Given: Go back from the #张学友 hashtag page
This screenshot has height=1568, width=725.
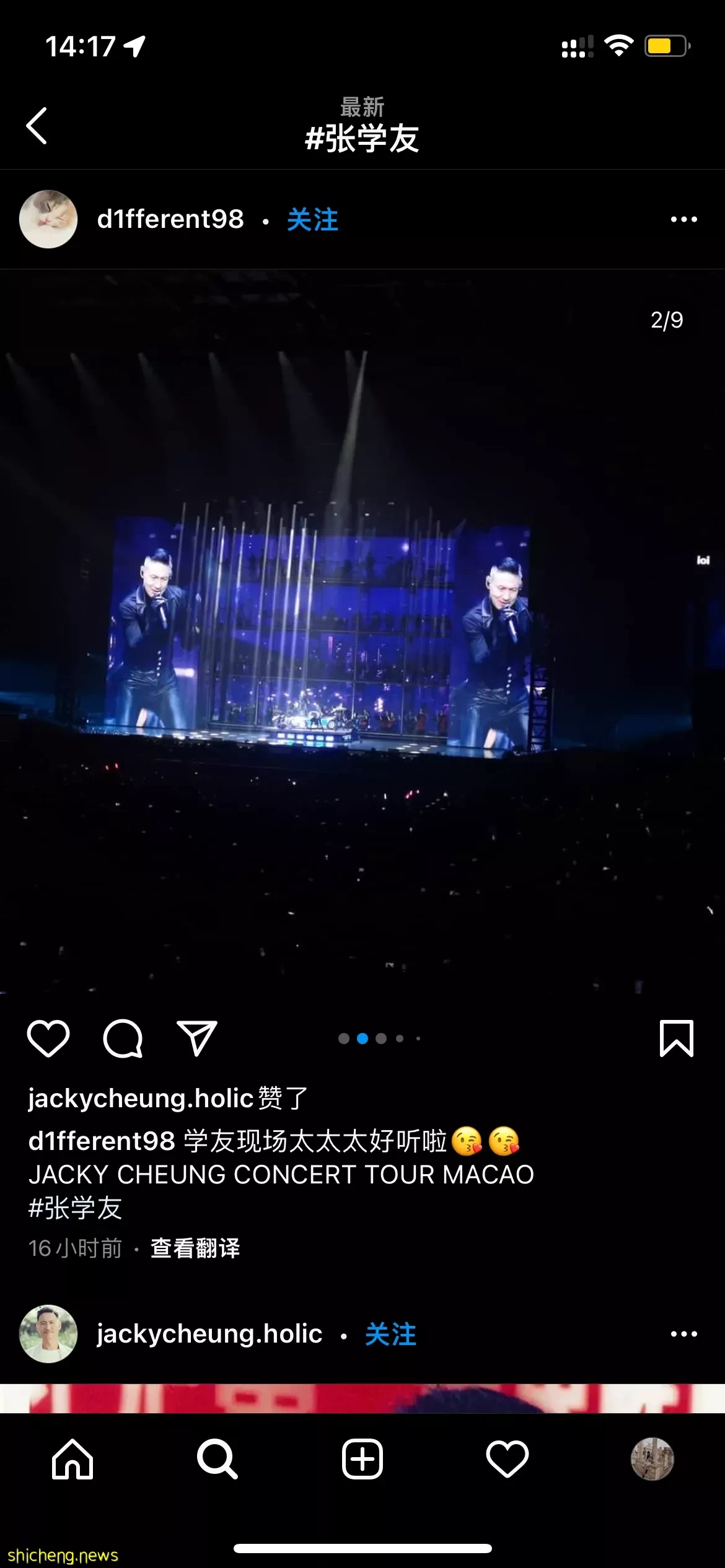Looking at the screenshot, I should (37, 126).
